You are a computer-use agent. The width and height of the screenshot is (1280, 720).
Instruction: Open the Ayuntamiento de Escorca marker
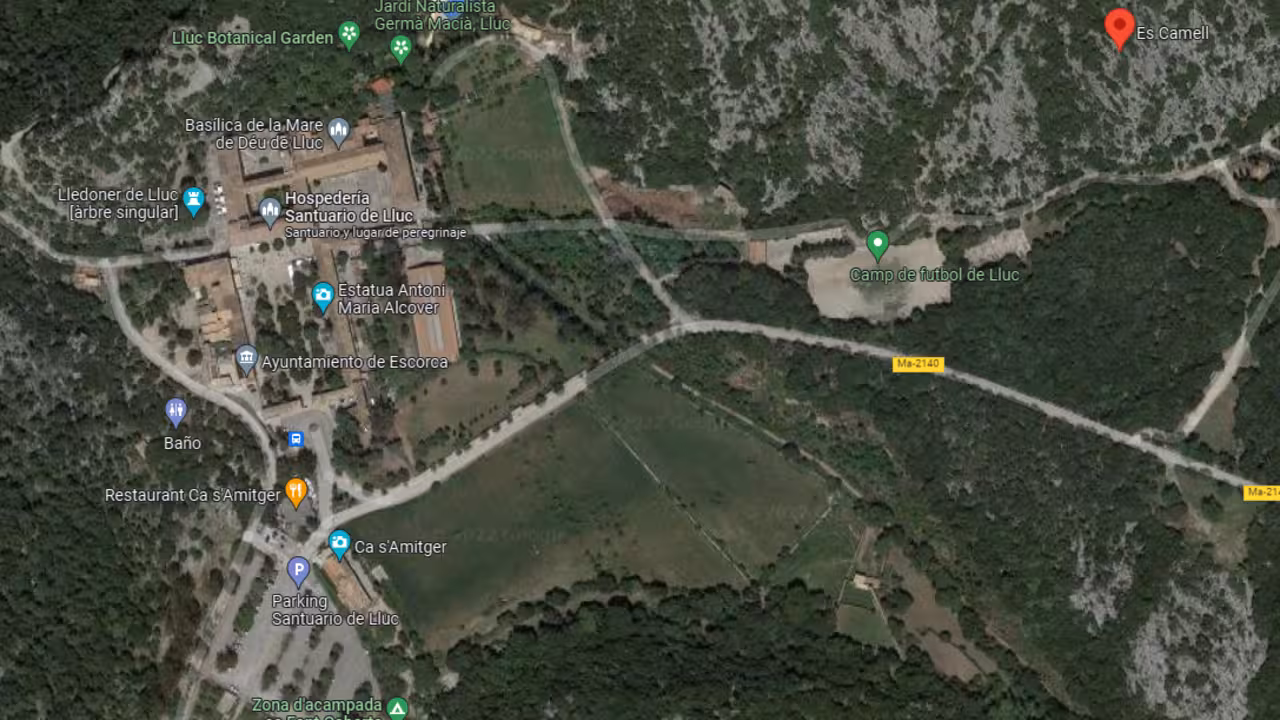pyautogui.click(x=246, y=358)
